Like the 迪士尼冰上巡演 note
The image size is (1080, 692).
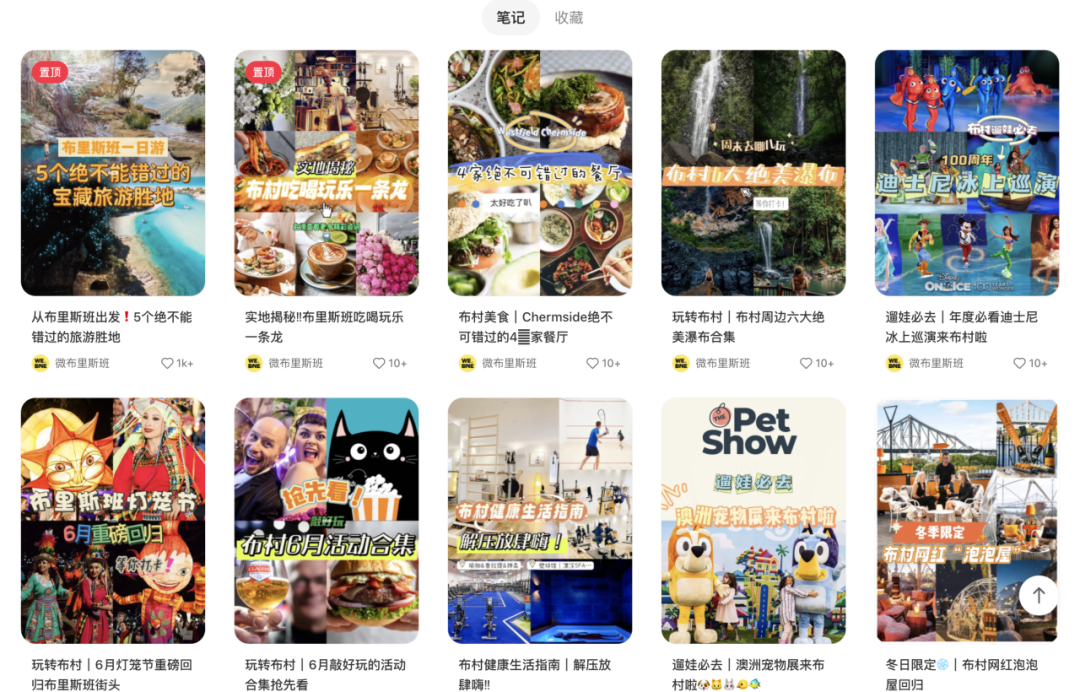tap(1020, 363)
